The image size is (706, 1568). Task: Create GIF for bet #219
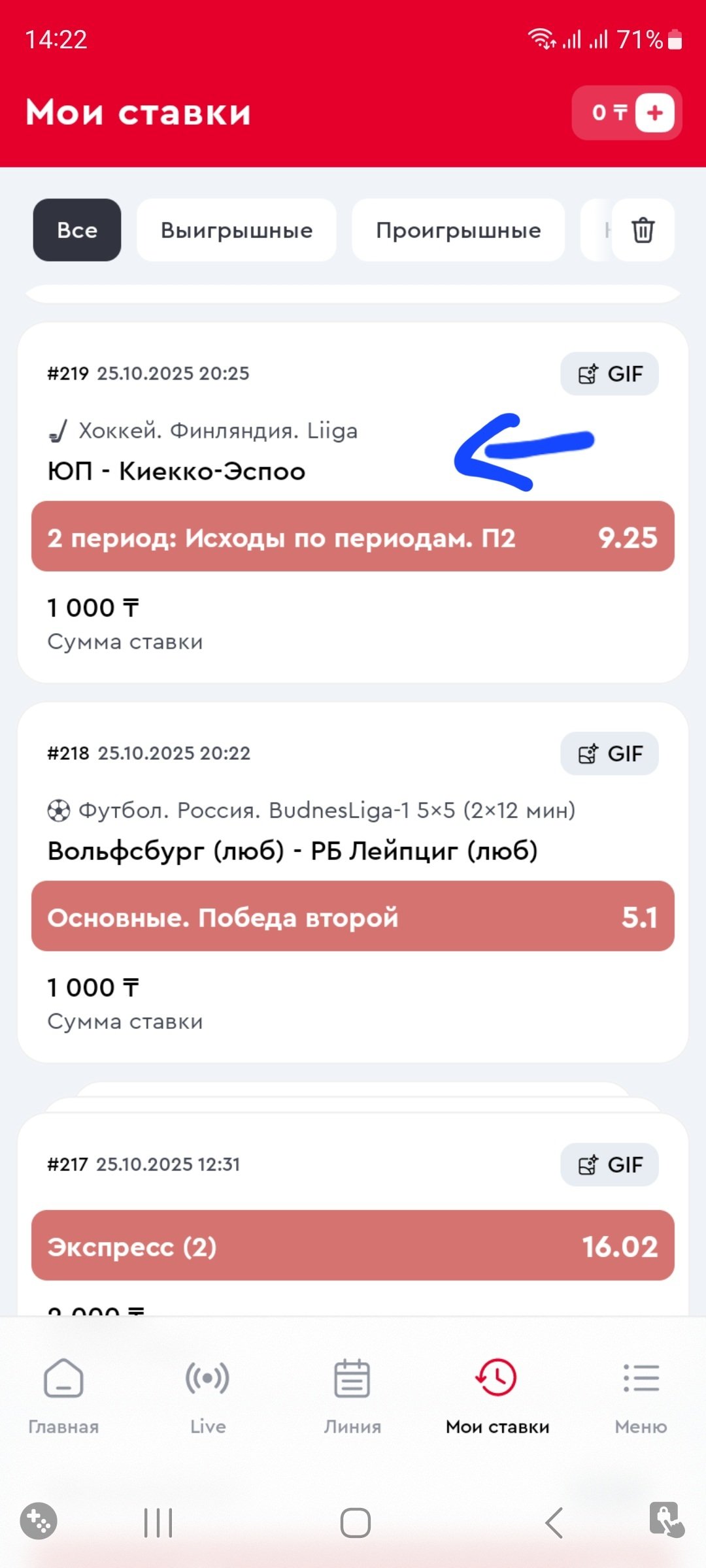pyautogui.click(x=609, y=374)
